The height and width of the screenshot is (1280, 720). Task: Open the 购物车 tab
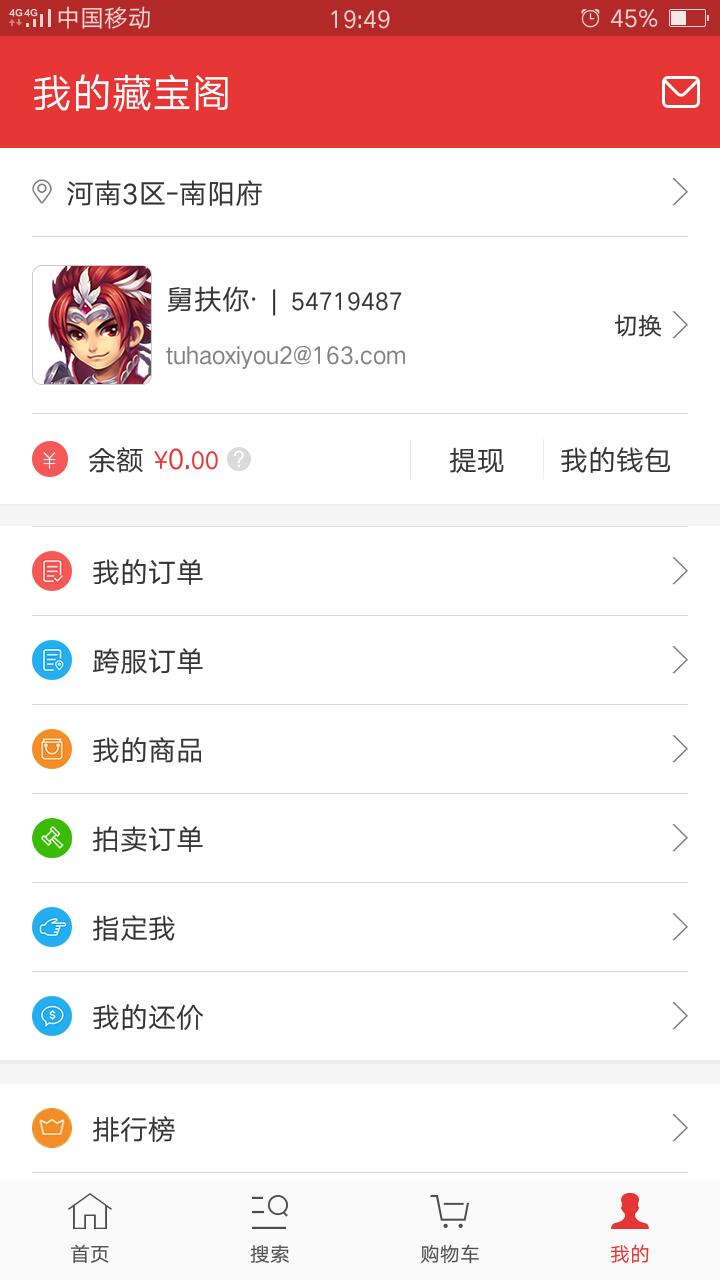pos(450,1230)
